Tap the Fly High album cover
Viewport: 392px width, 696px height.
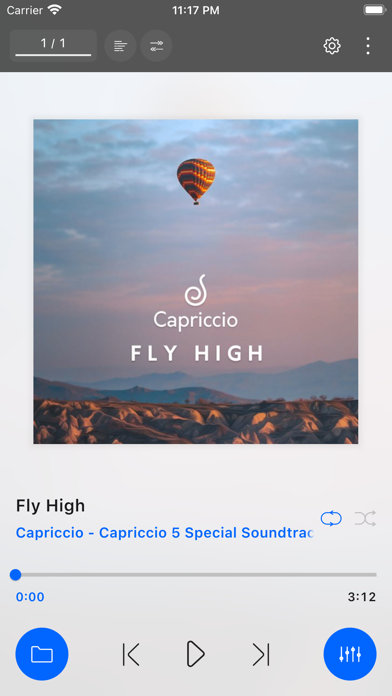pyautogui.click(x=196, y=281)
